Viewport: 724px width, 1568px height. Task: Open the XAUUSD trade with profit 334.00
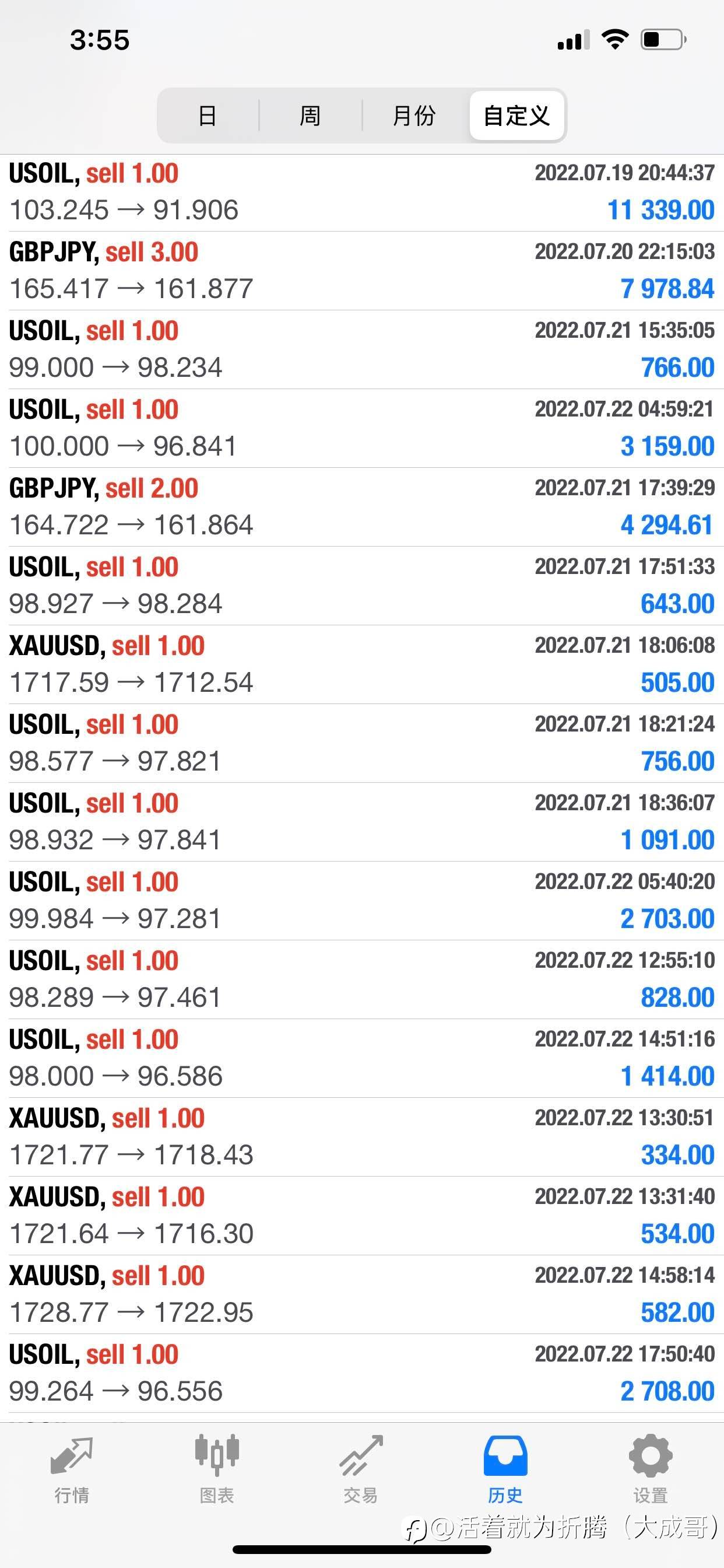pyautogui.click(x=362, y=1137)
